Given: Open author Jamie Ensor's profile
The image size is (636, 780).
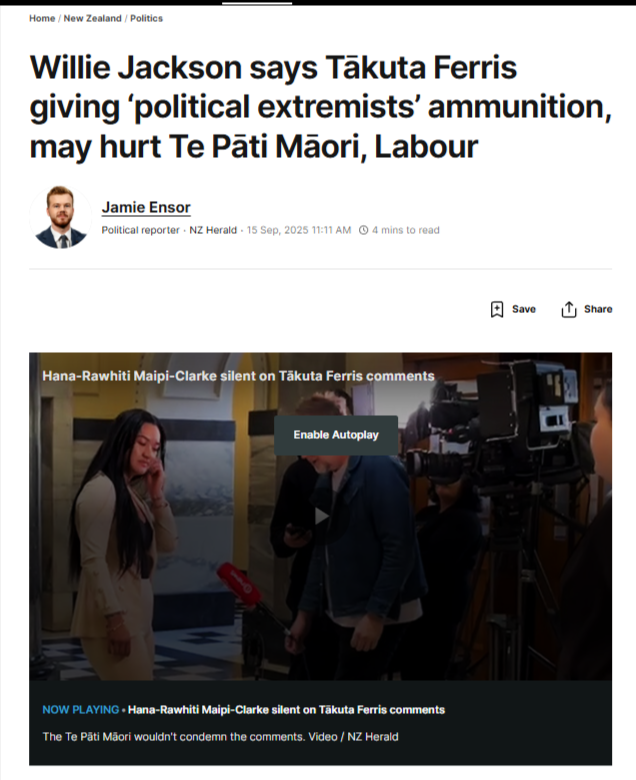Looking at the screenshot, I should pos(146,208).
